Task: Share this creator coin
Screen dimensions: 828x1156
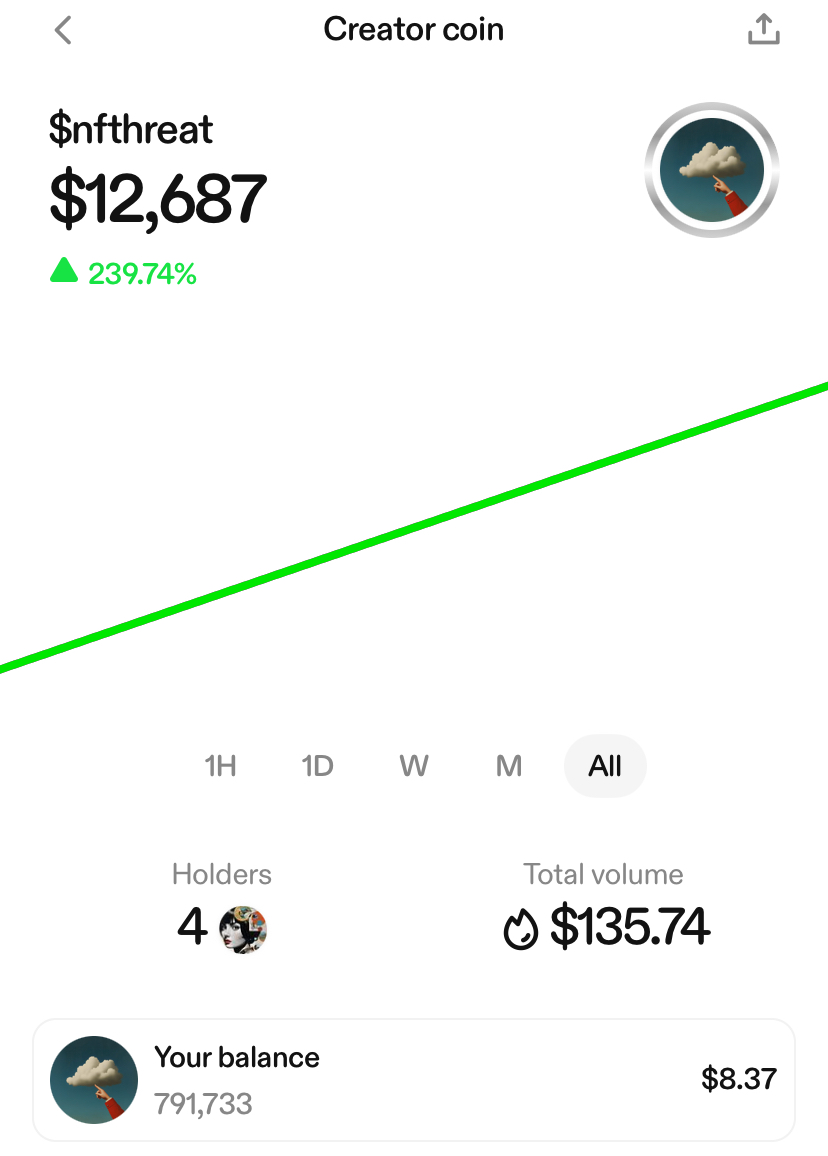Action: (764, 30)
